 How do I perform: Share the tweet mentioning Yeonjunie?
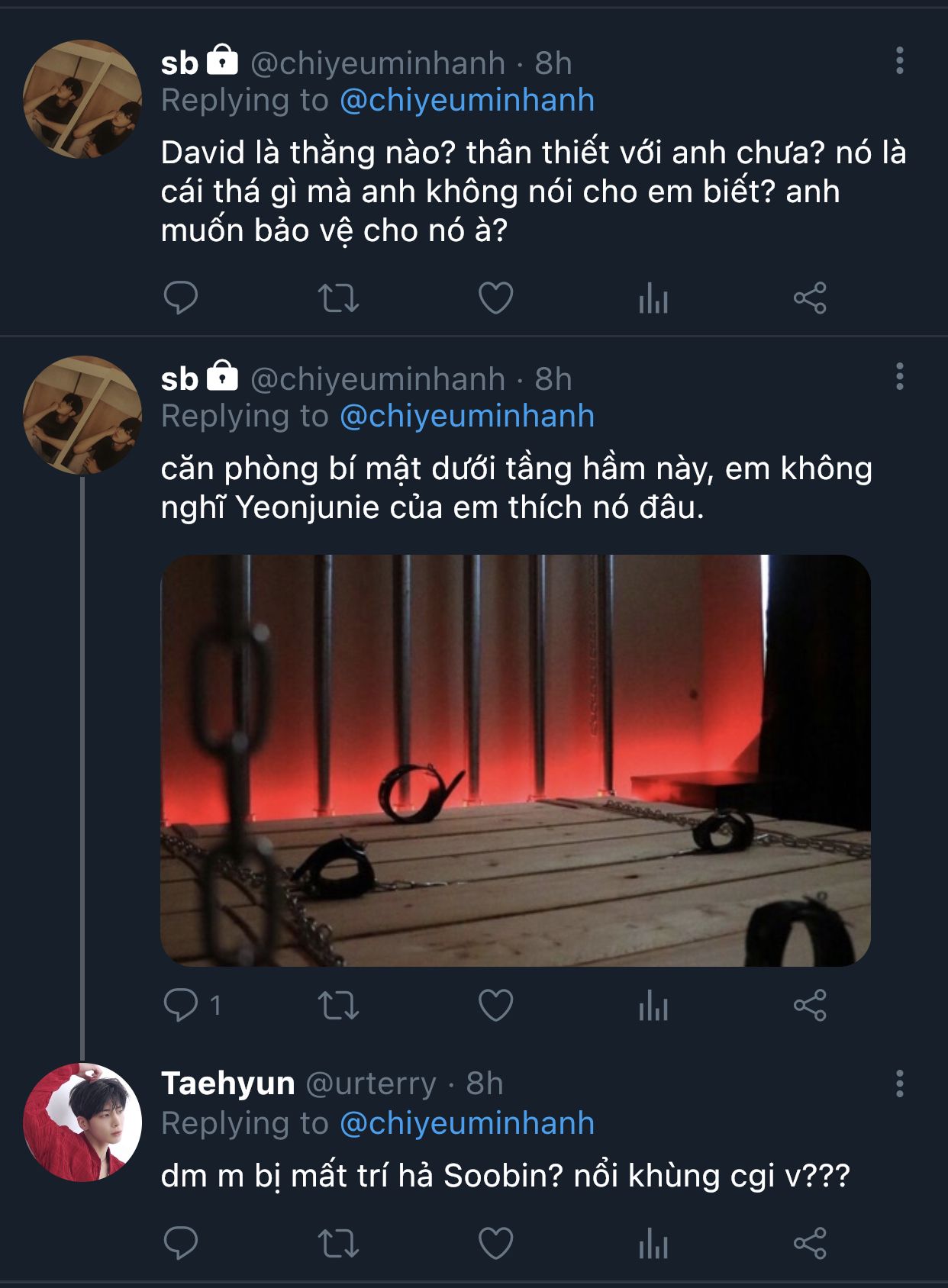click(x=810, y=1005)
